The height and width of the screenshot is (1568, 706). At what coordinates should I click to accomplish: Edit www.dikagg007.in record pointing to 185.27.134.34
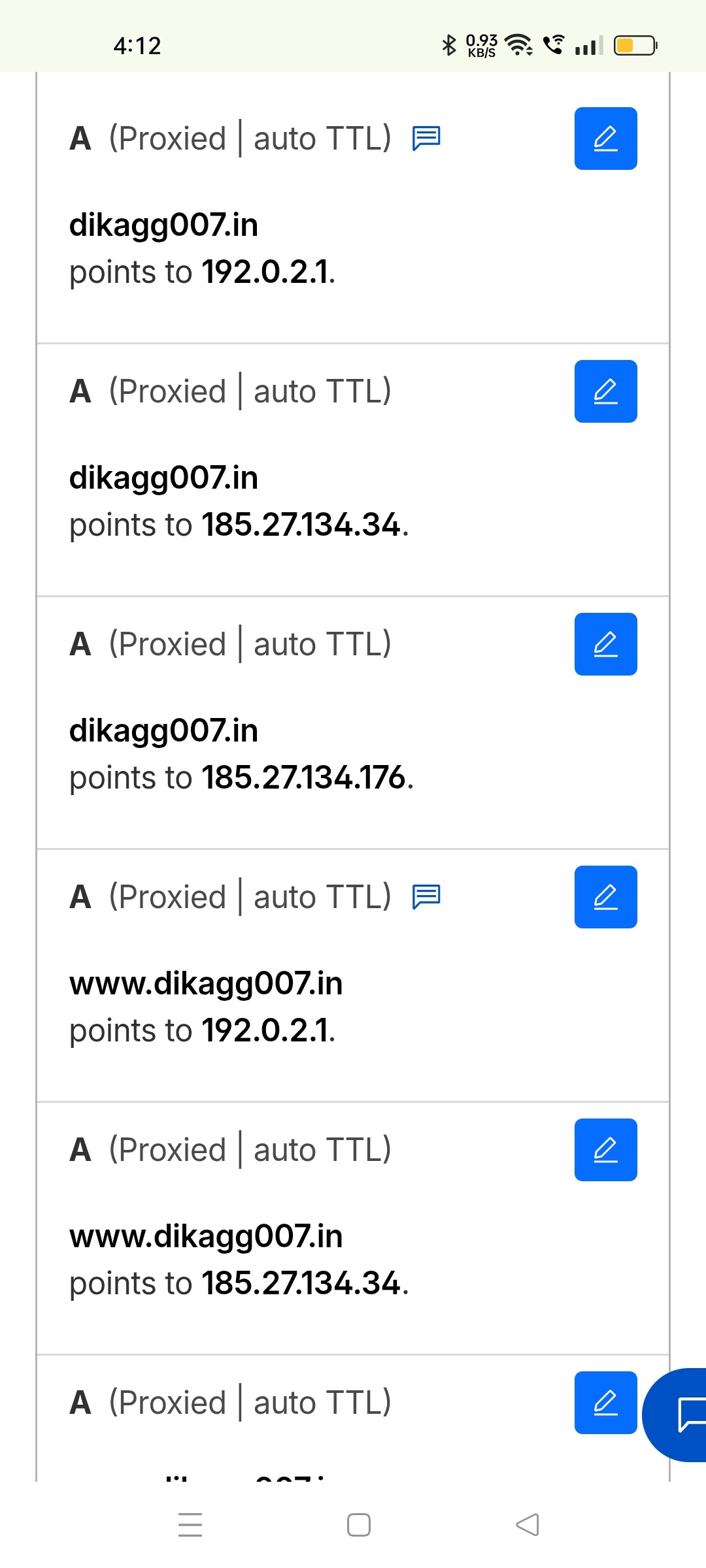tap(605, 1150)
